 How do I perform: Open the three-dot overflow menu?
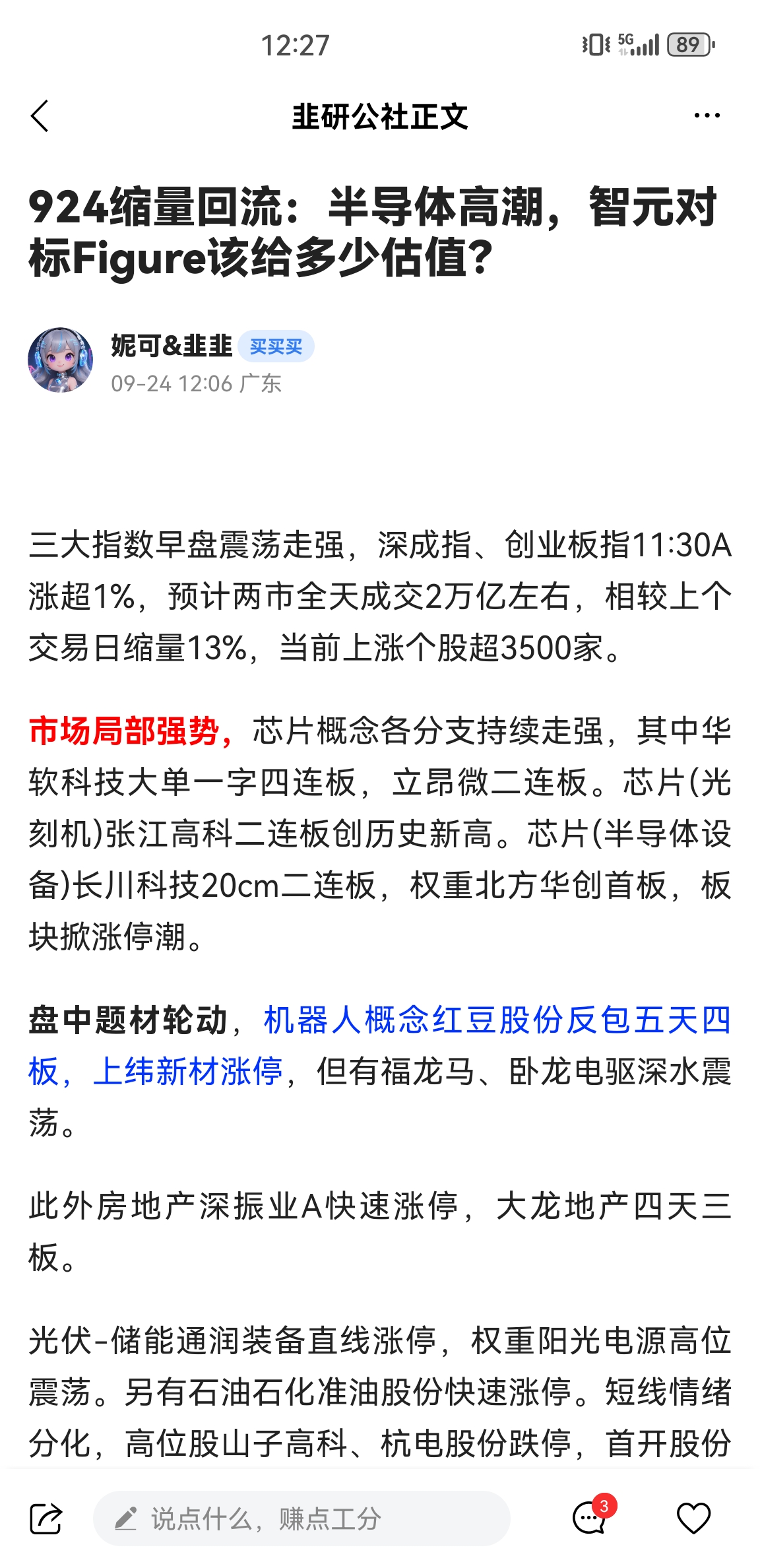(707, 116)
